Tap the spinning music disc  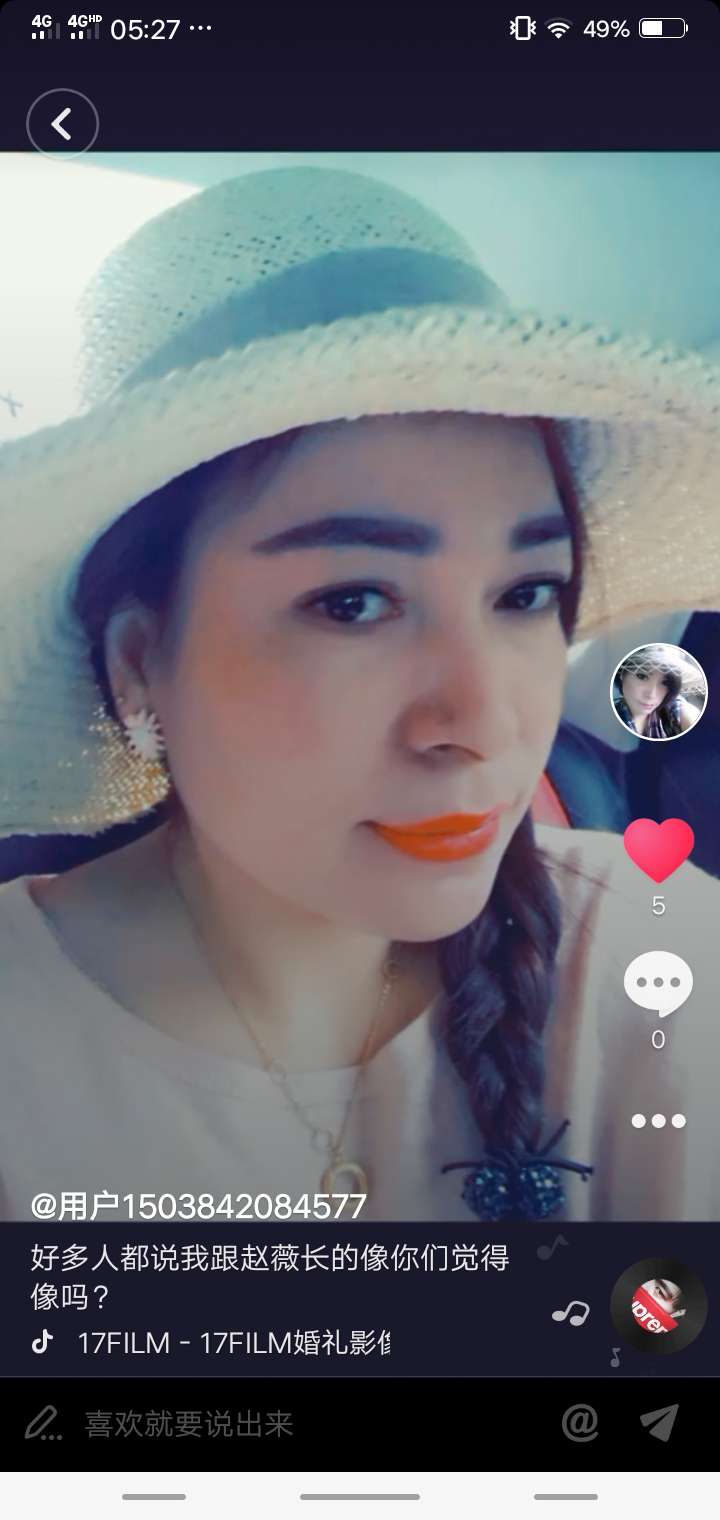coord(658,1306)
